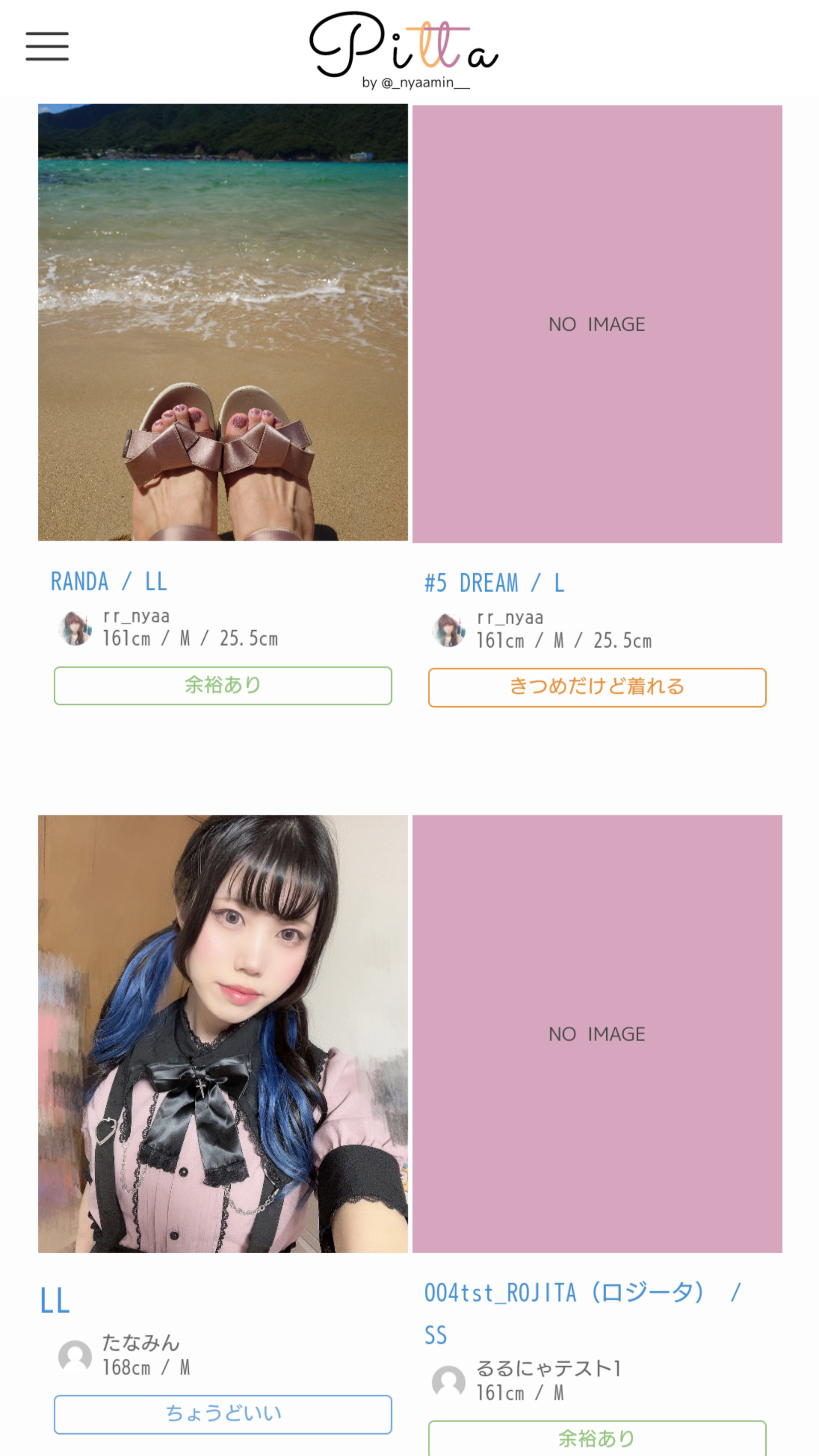Tap the ちょうどいい fit tag
This screenshot has height=1456, width=819.
(223, 1414)
